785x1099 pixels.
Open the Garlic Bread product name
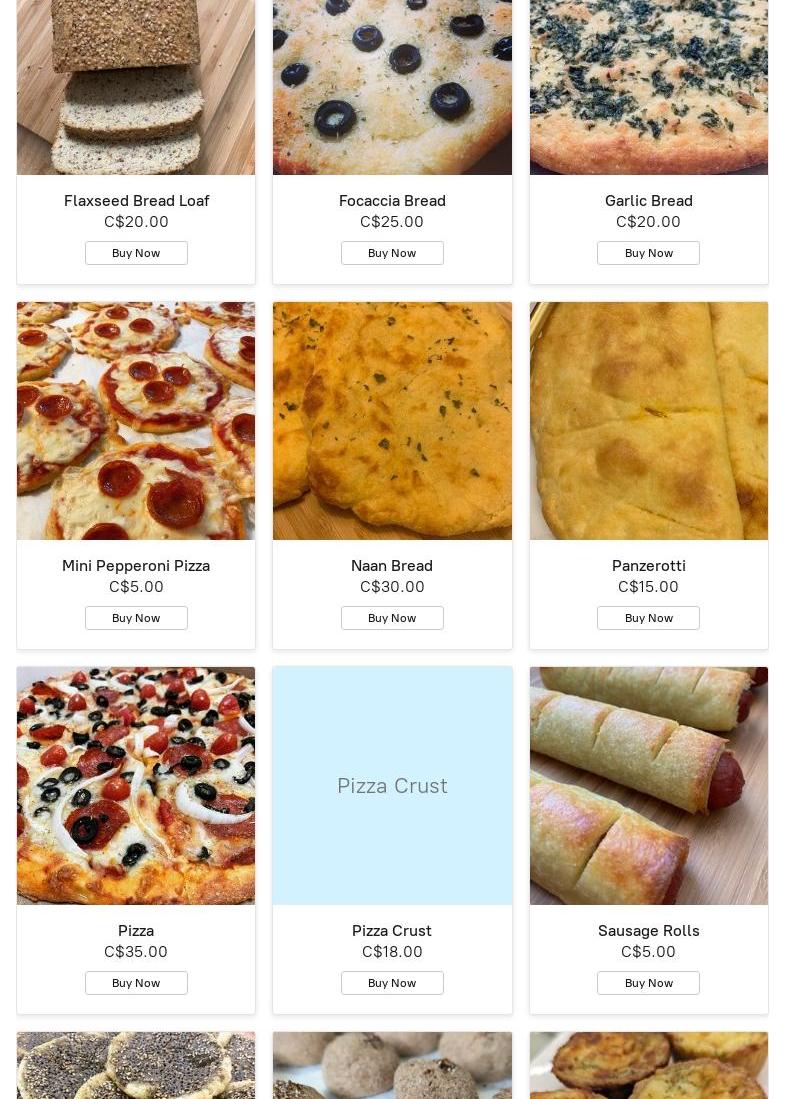(x=648, y=201)
